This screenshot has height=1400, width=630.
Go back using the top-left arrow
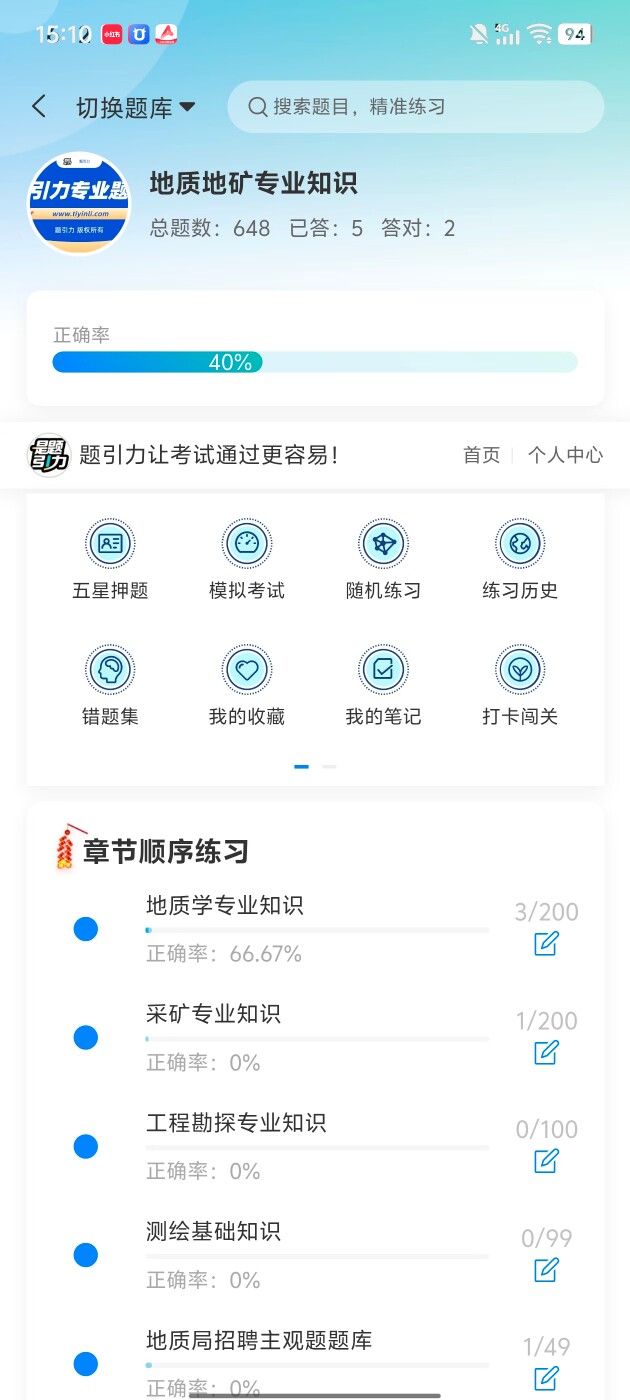point(39,107)
